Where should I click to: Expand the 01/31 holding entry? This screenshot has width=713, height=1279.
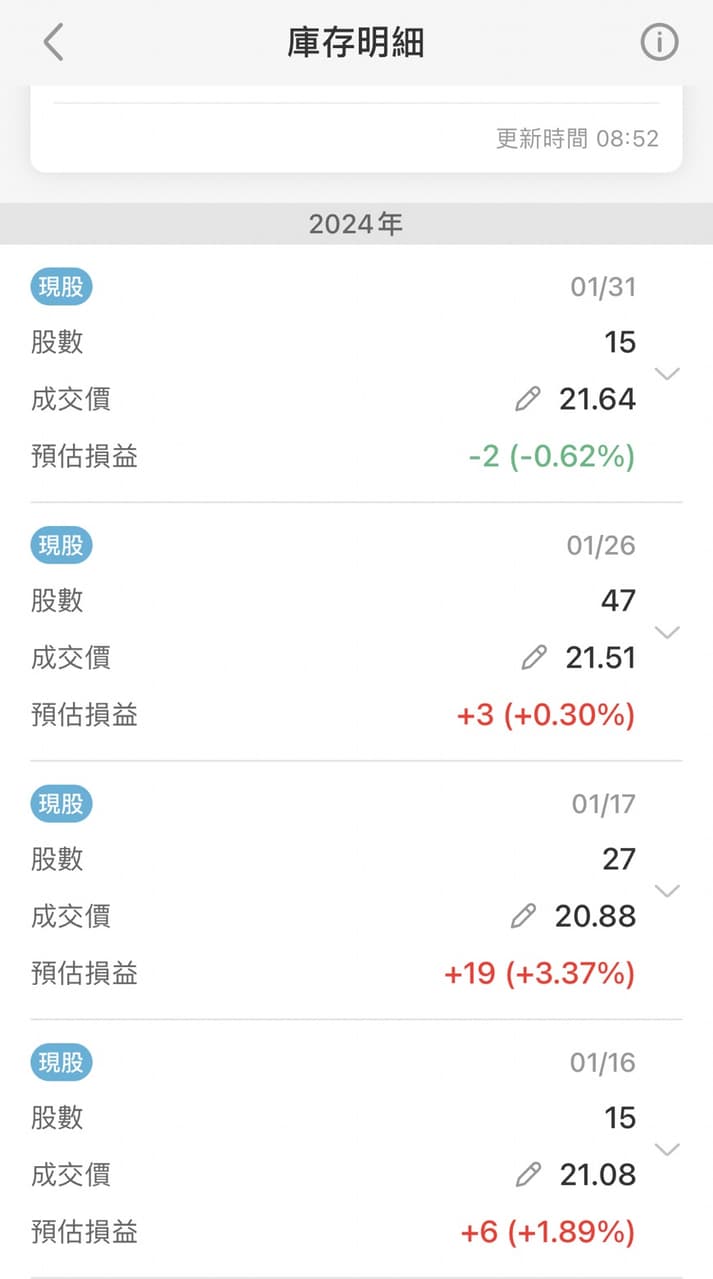667,374
